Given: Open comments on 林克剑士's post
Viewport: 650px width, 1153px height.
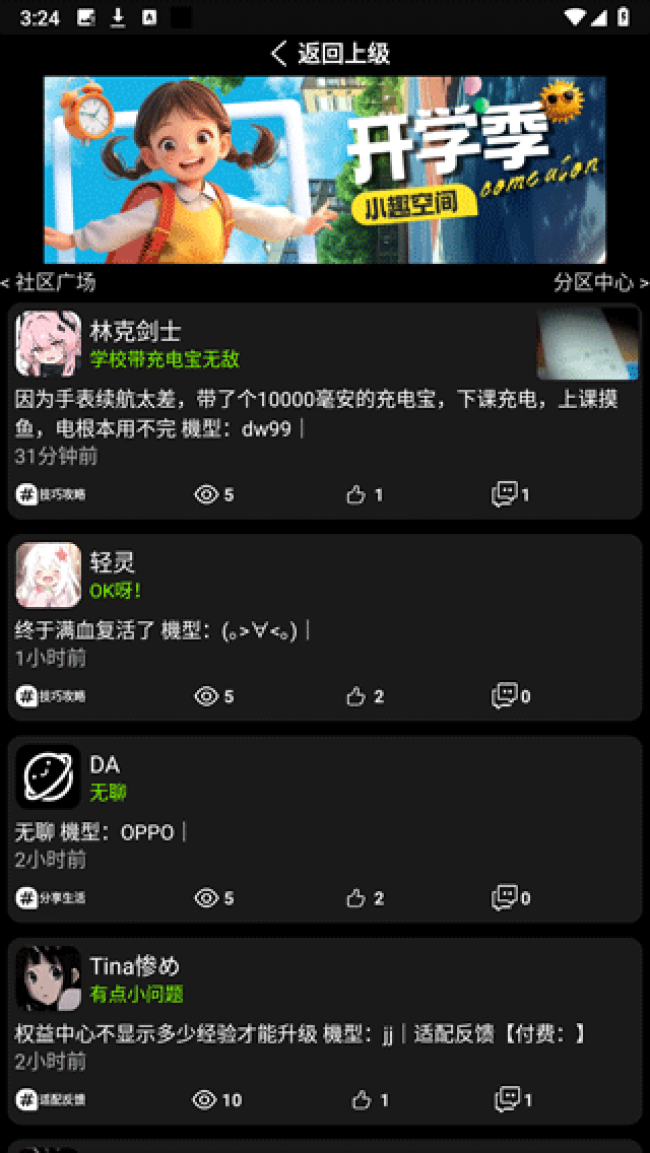Looking at the screenshot, I should pyautogui.click(x=510, y=494).
